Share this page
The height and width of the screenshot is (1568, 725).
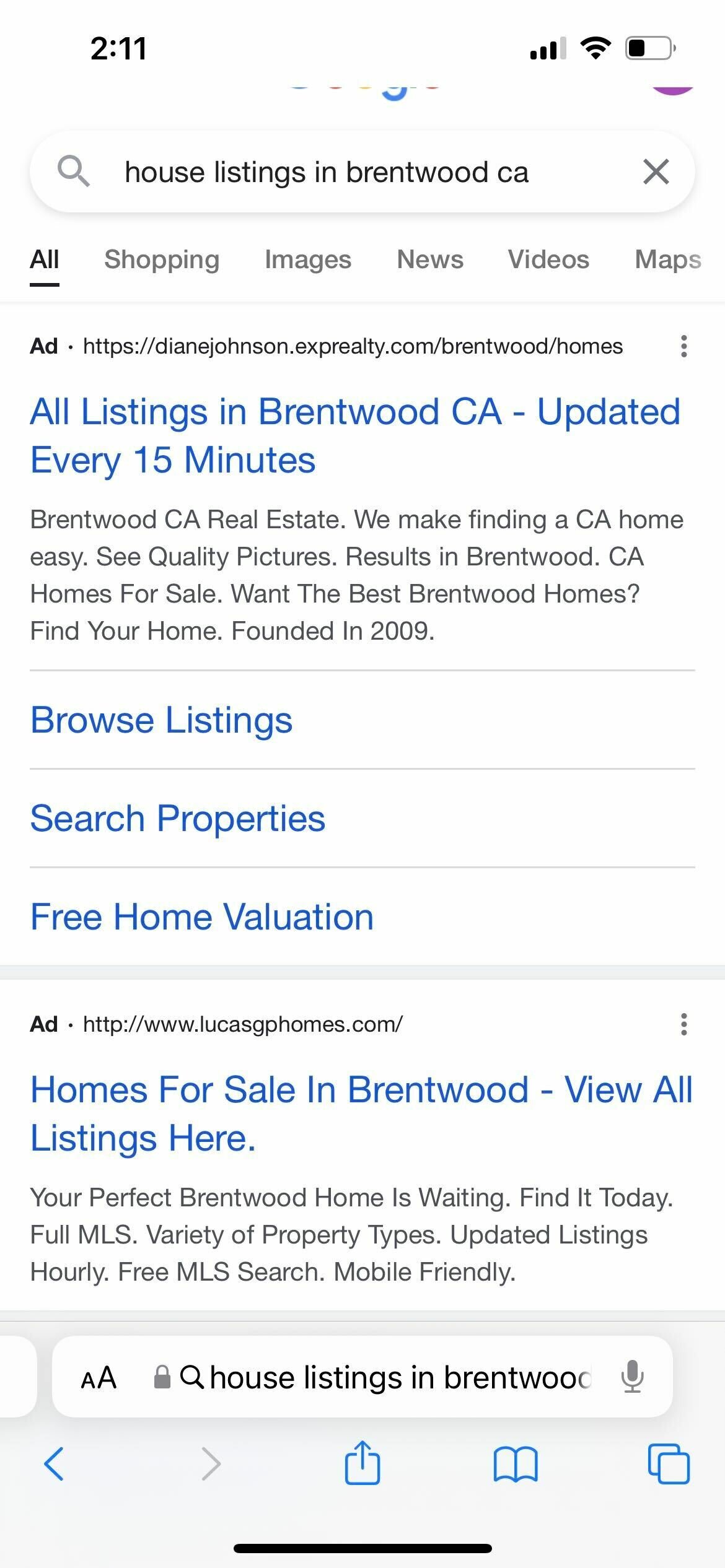pos(362,1463)
